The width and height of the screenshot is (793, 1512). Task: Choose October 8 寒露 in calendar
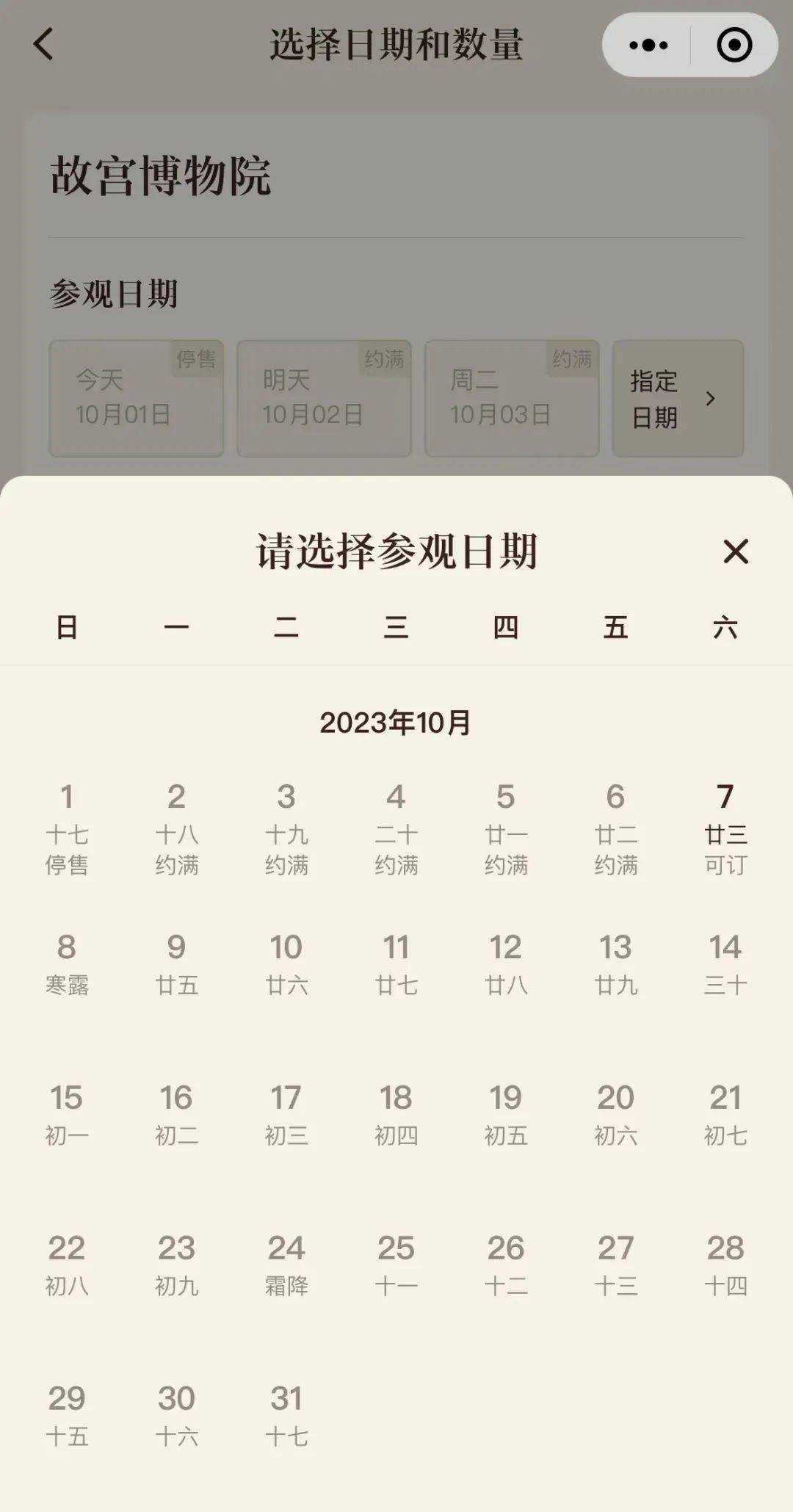click(x=67, y=963)
